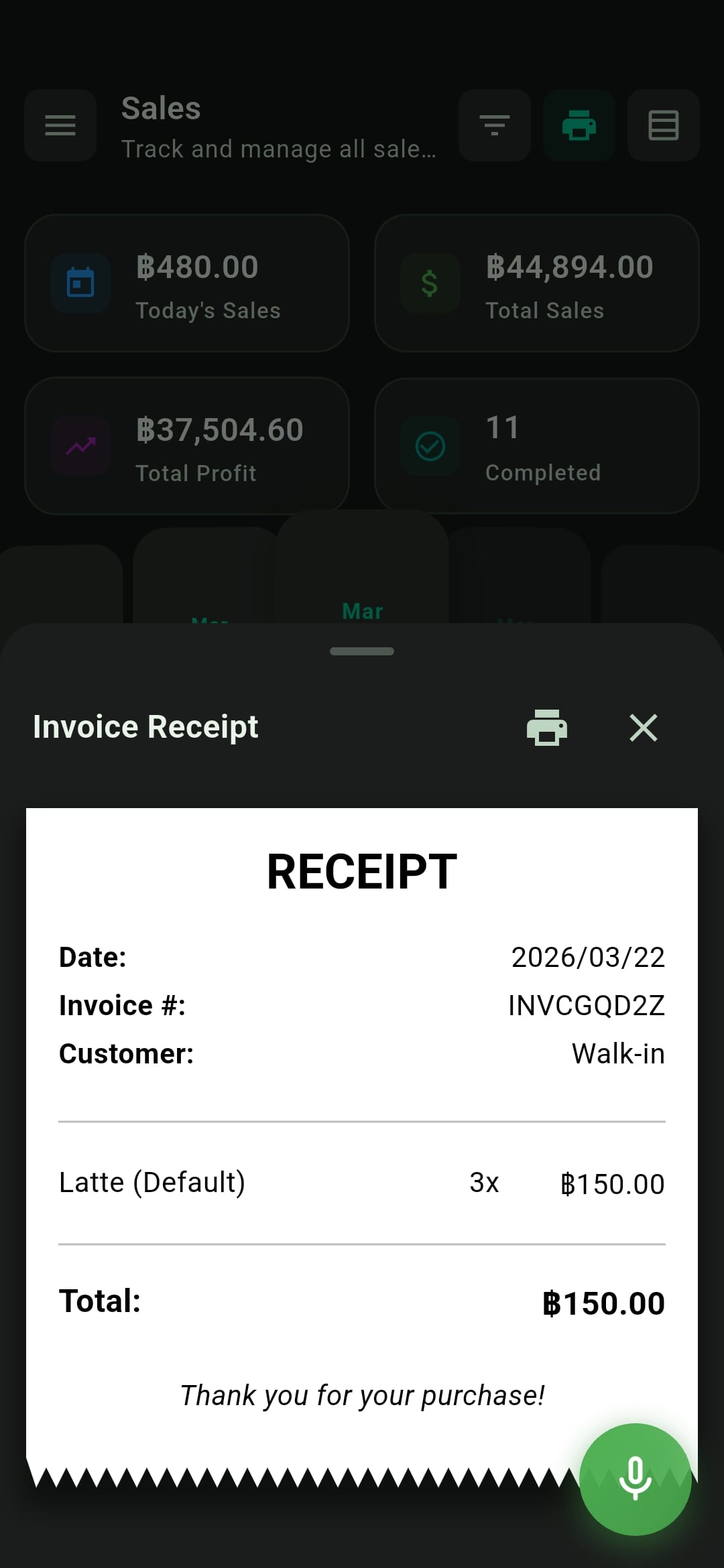Viewport: 724px width, 1568px height.
Task: Click the dollar icon on Total Sales
Action: coord(430,282)
